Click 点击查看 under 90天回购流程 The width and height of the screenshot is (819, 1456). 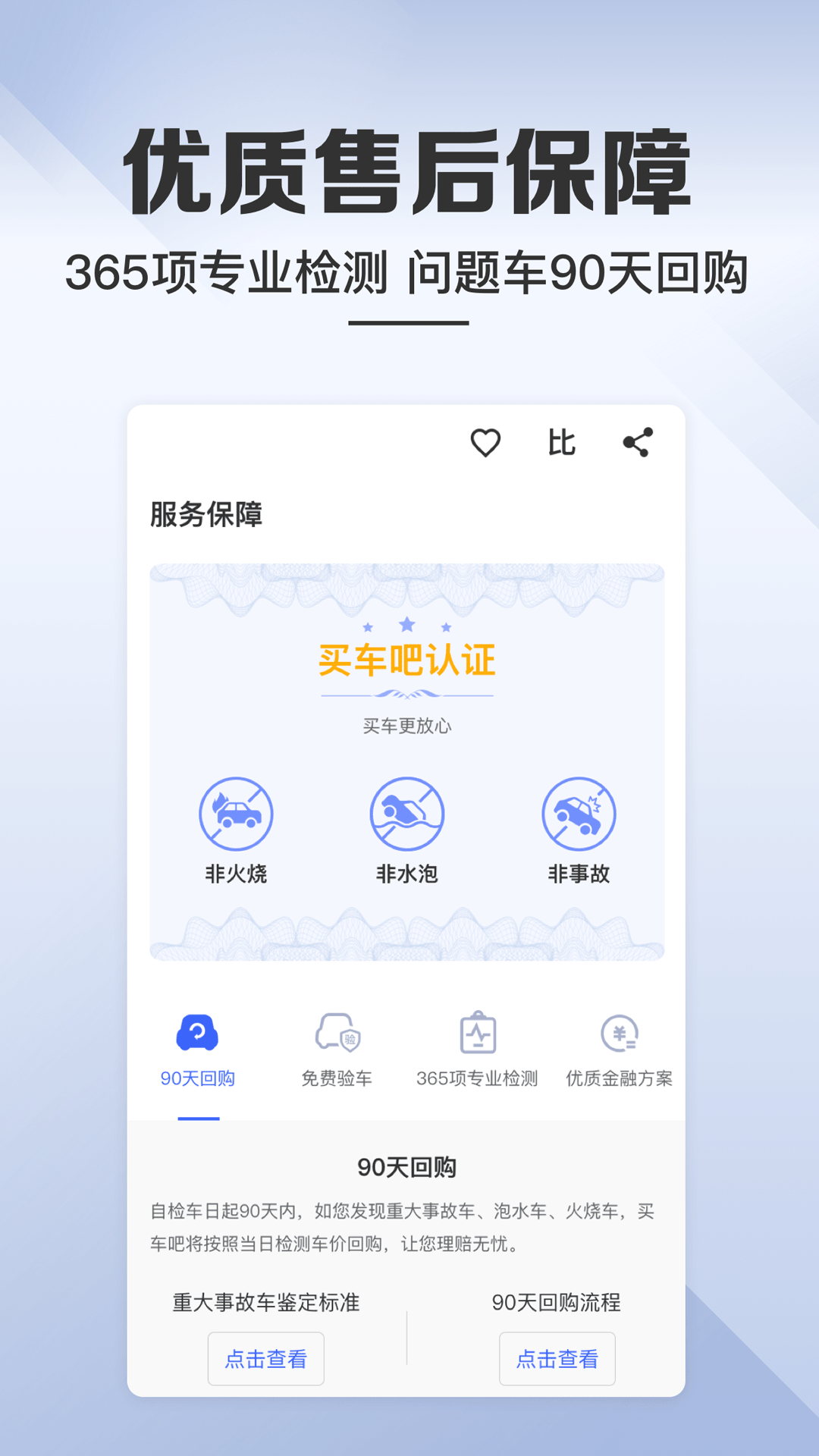tap(557, 1358)
